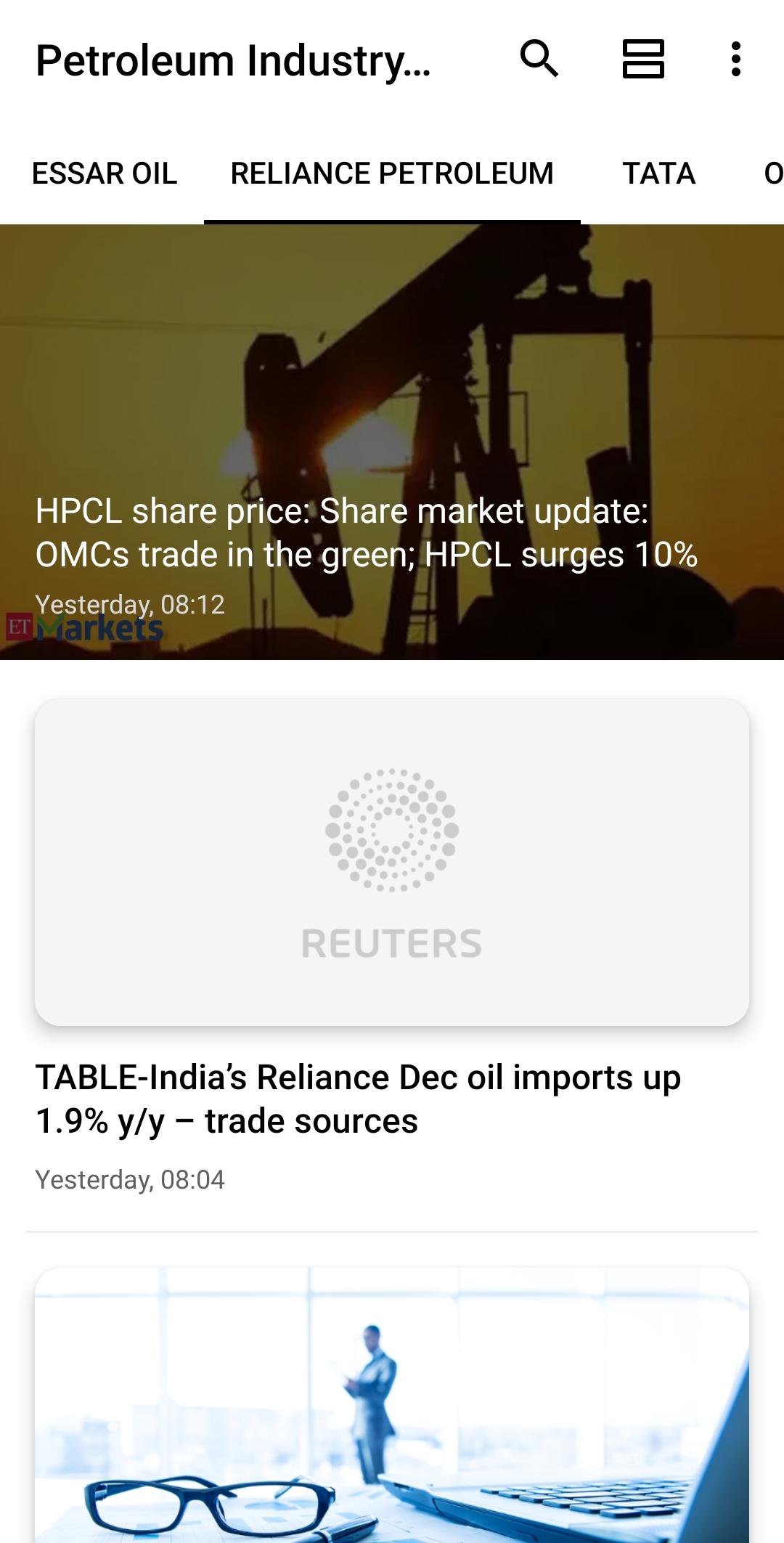Screen dimensions: 784x1543
Task: Select the RELIANCE PETROLEUM tab
Action: click(x=392, y=173)
